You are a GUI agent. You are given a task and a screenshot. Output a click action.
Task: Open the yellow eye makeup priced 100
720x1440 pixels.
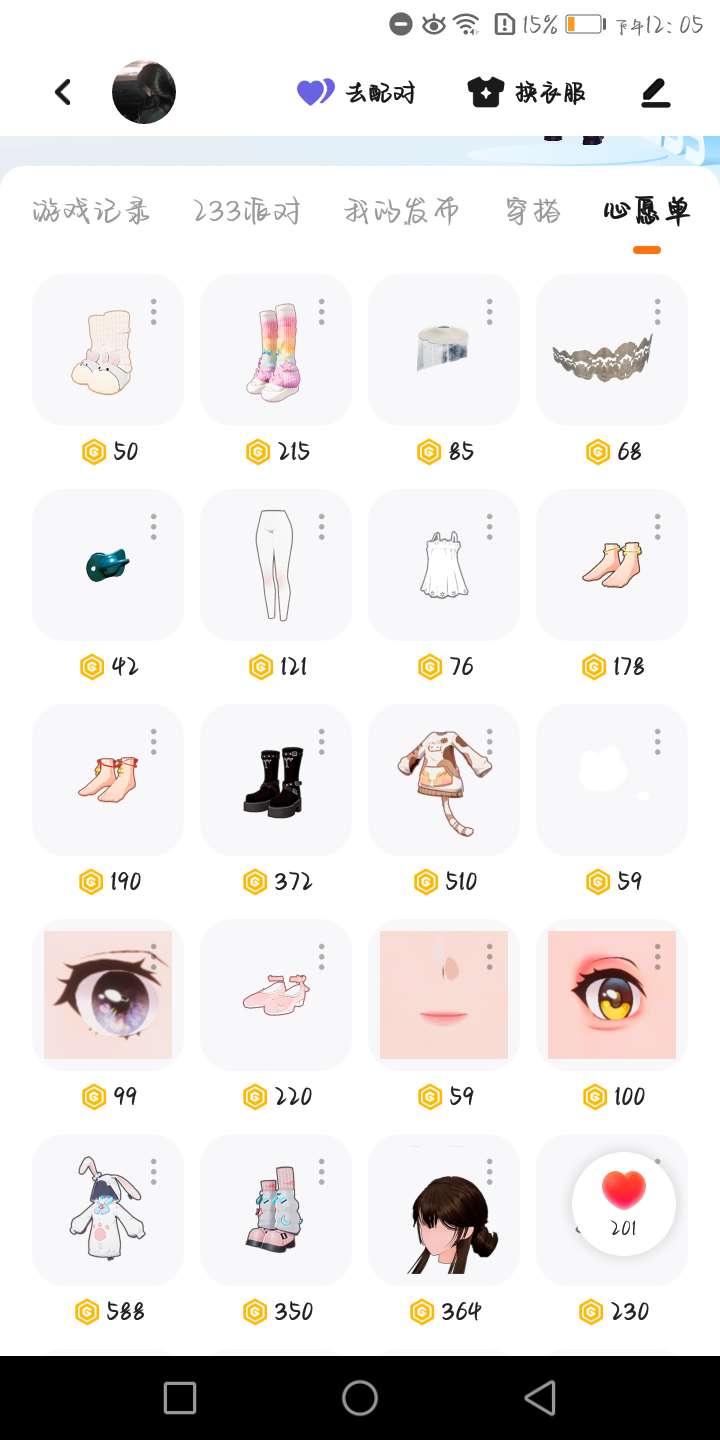point(612,995)
